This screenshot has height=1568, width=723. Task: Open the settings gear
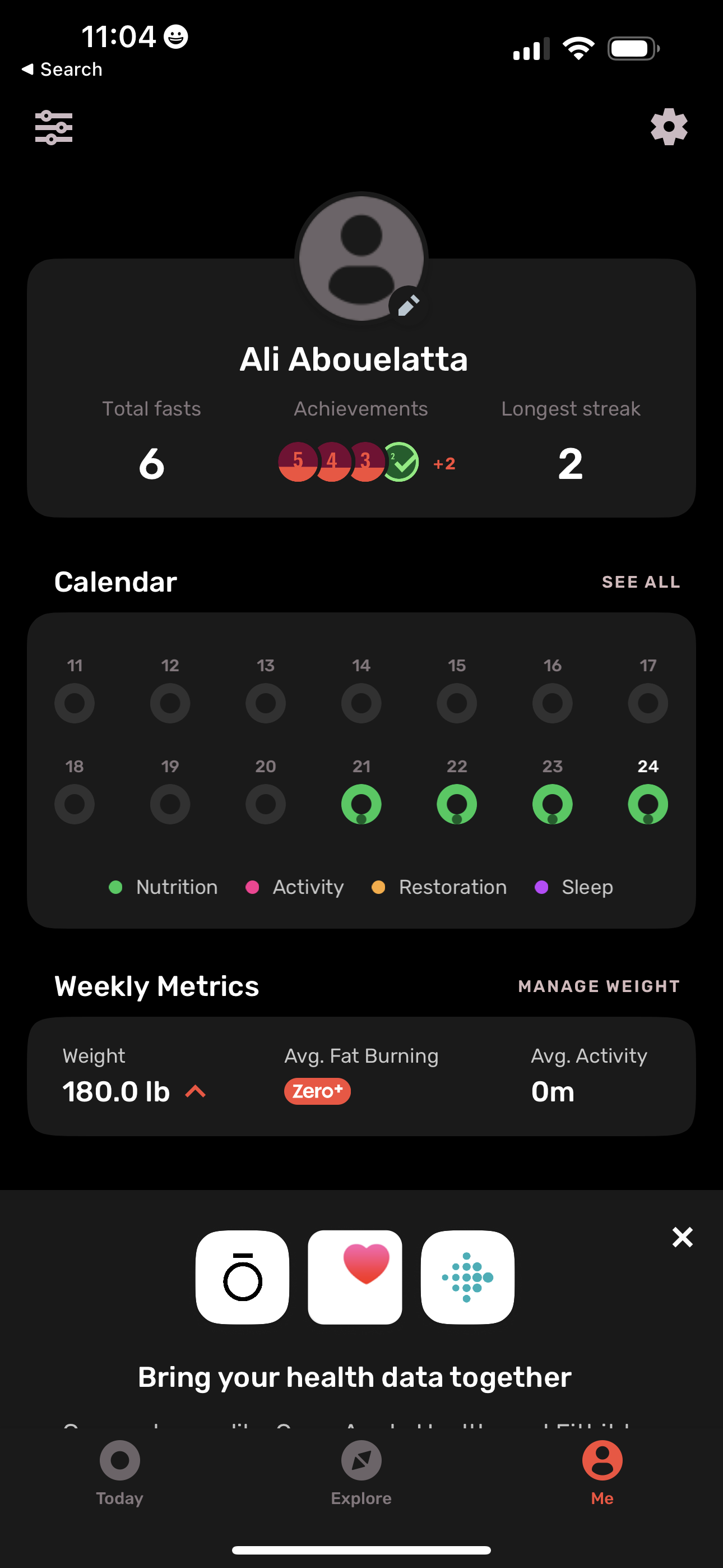click(x=668, y=126)
